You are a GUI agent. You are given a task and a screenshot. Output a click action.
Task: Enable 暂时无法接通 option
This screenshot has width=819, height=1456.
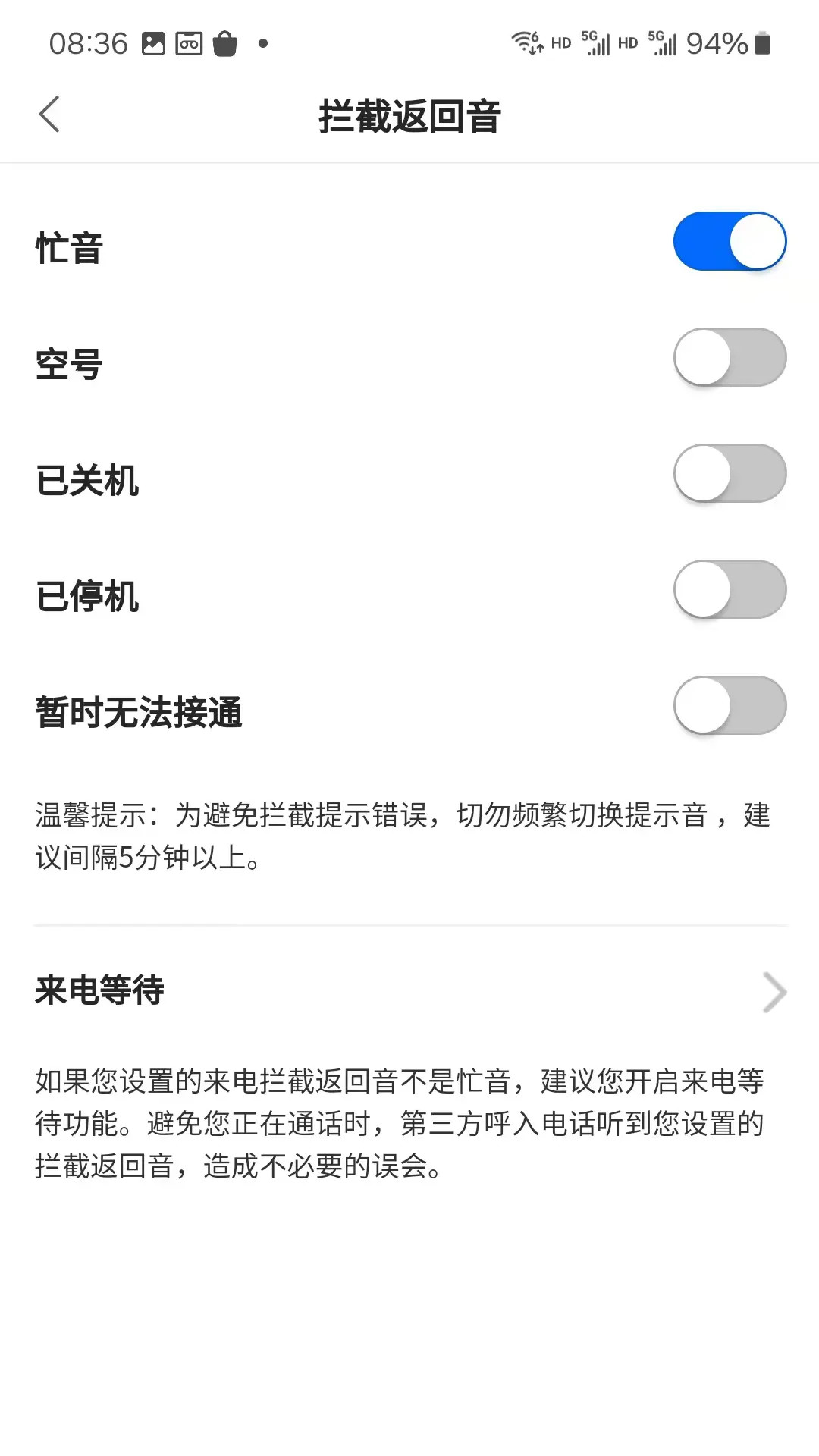730,705
